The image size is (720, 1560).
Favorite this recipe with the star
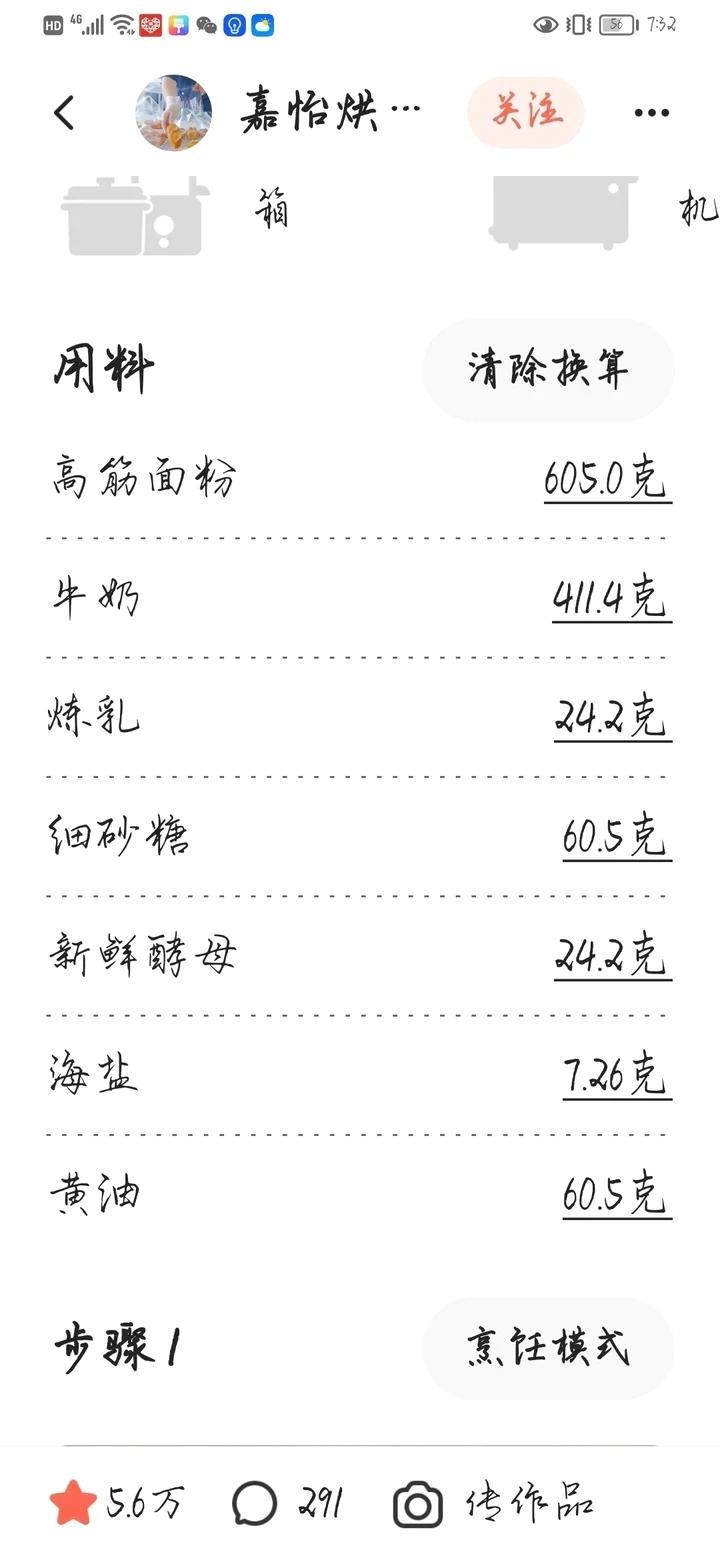(x=74, y=1504)
